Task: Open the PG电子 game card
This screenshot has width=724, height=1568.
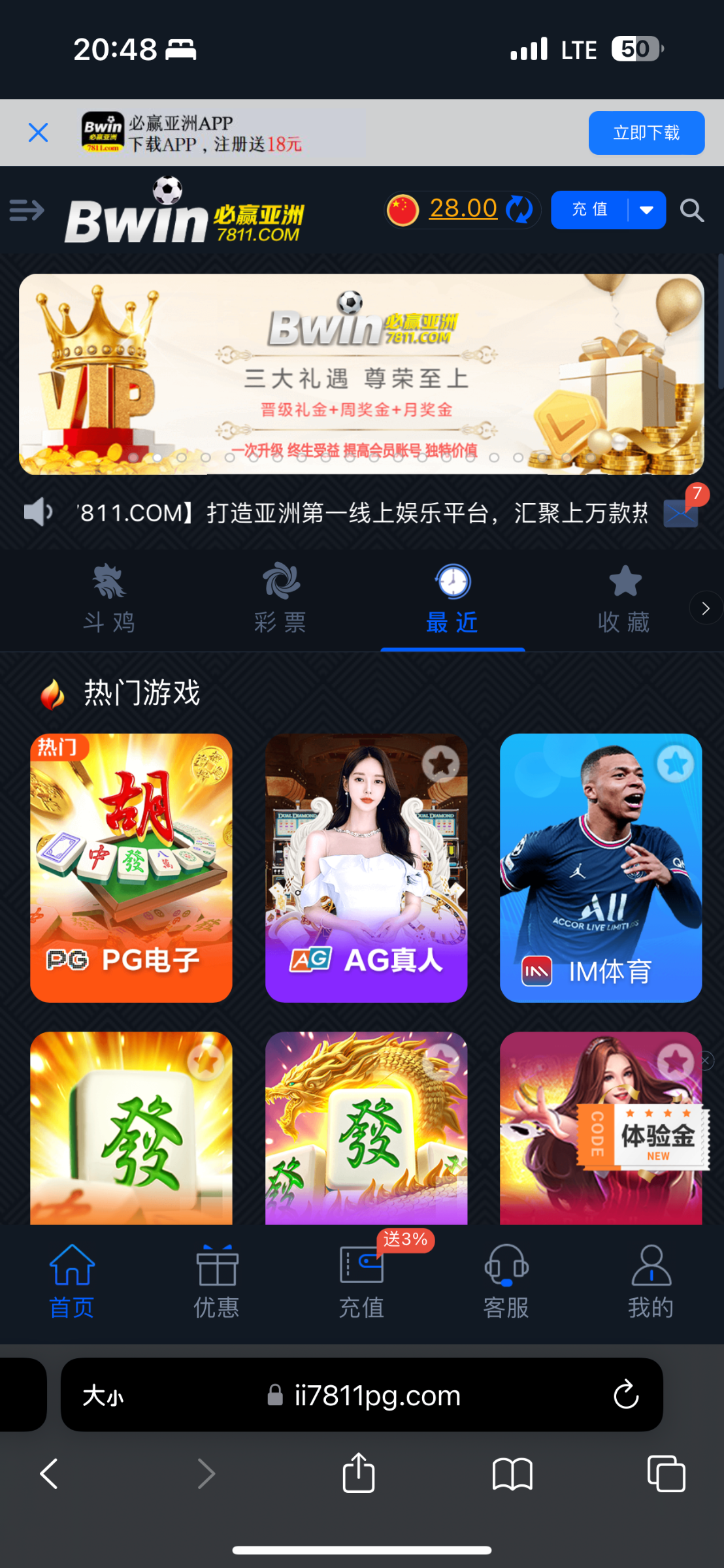Action: tap(131, 868)
